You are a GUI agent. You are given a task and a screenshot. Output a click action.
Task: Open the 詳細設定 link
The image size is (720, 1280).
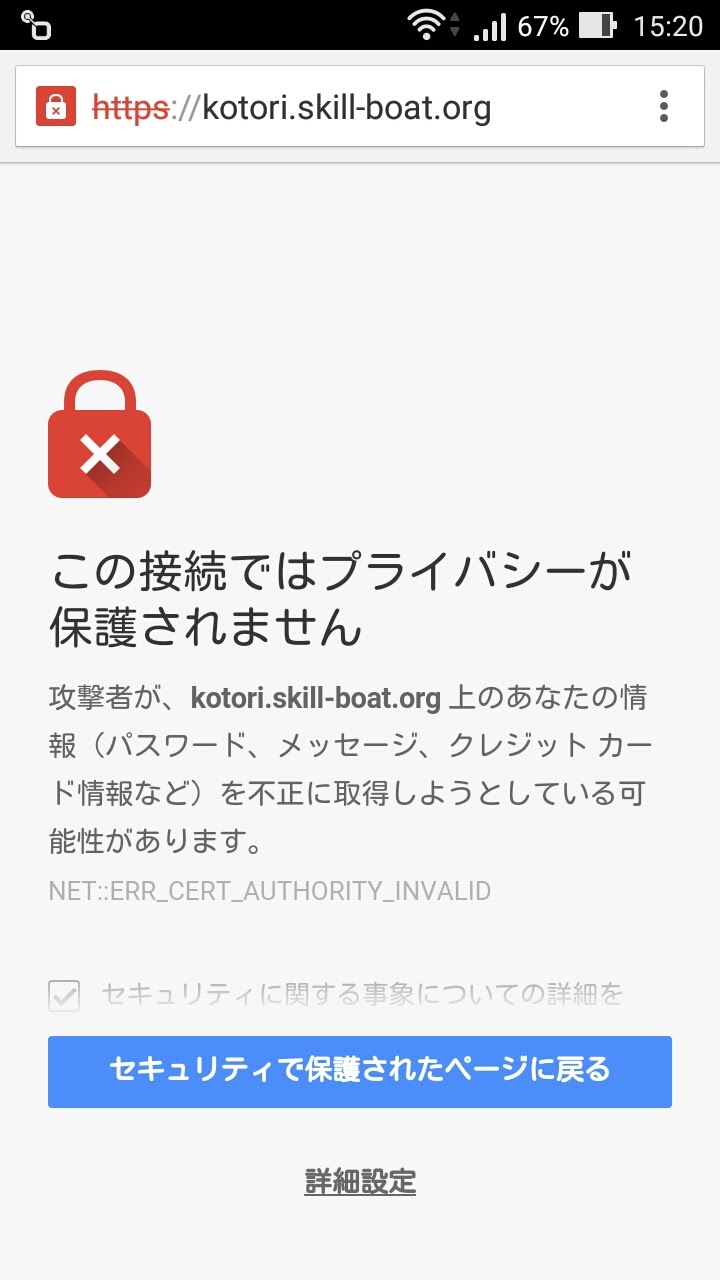tap(360, 1182)
